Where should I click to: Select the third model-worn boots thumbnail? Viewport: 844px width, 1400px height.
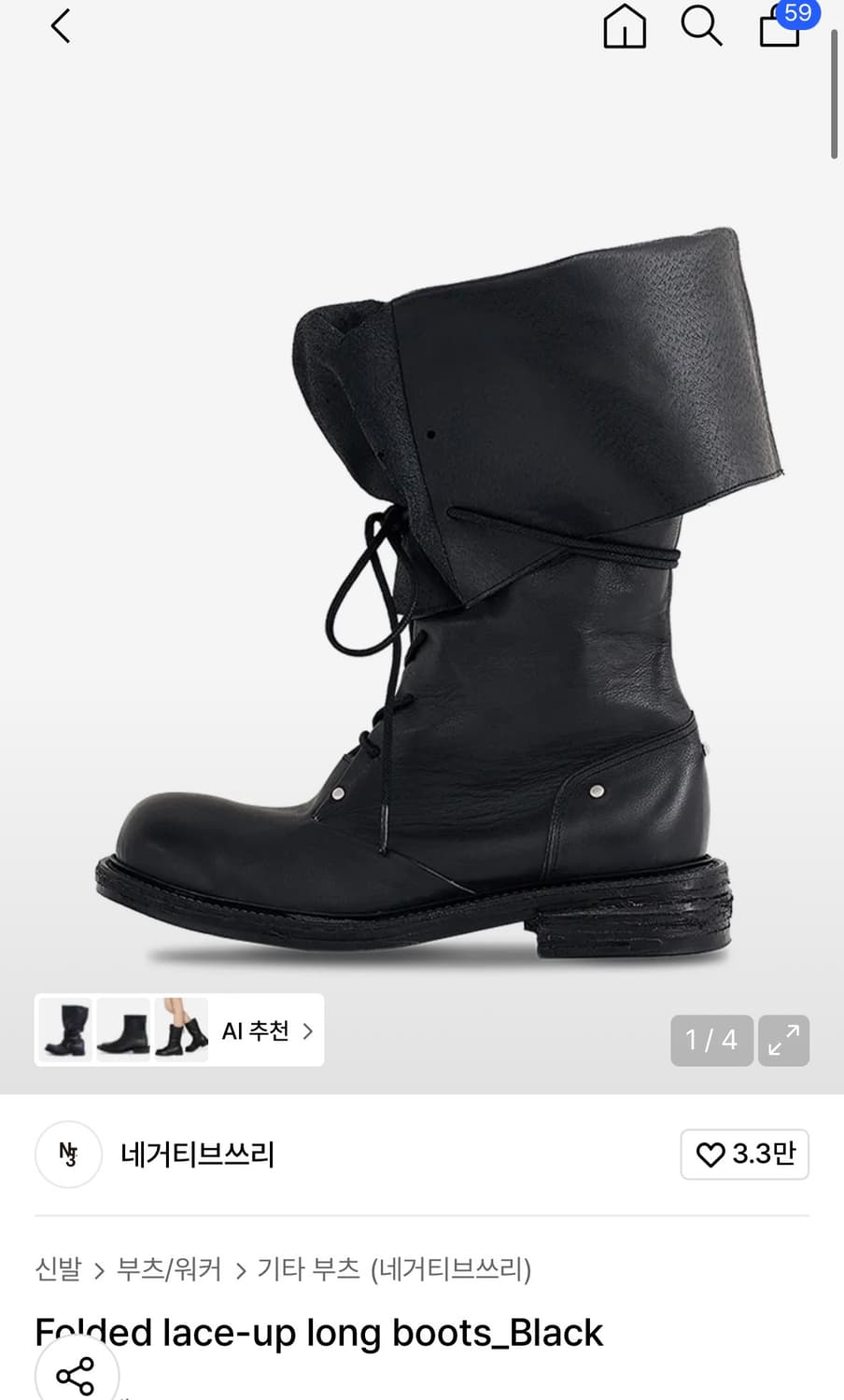[183, 1030]
